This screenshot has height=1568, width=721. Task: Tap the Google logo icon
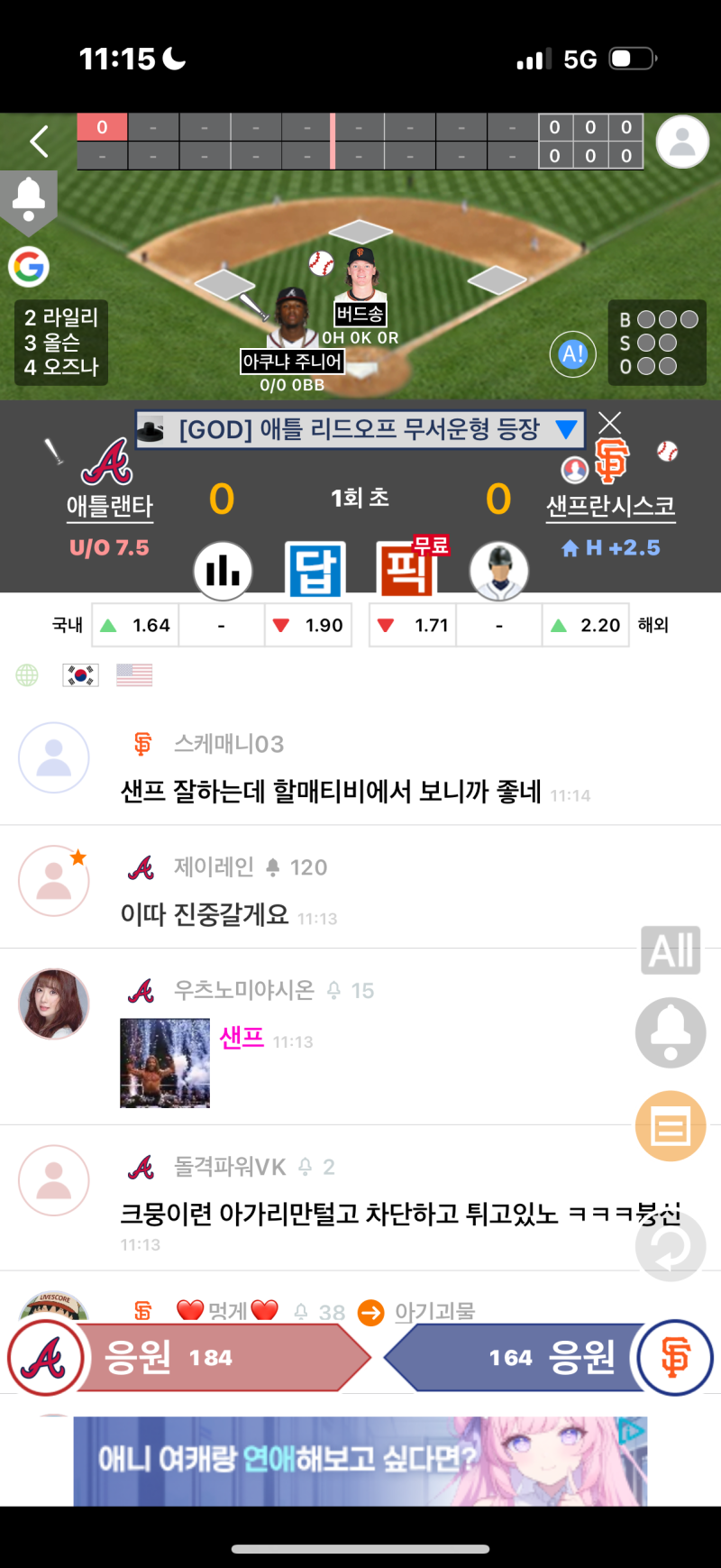29,267
